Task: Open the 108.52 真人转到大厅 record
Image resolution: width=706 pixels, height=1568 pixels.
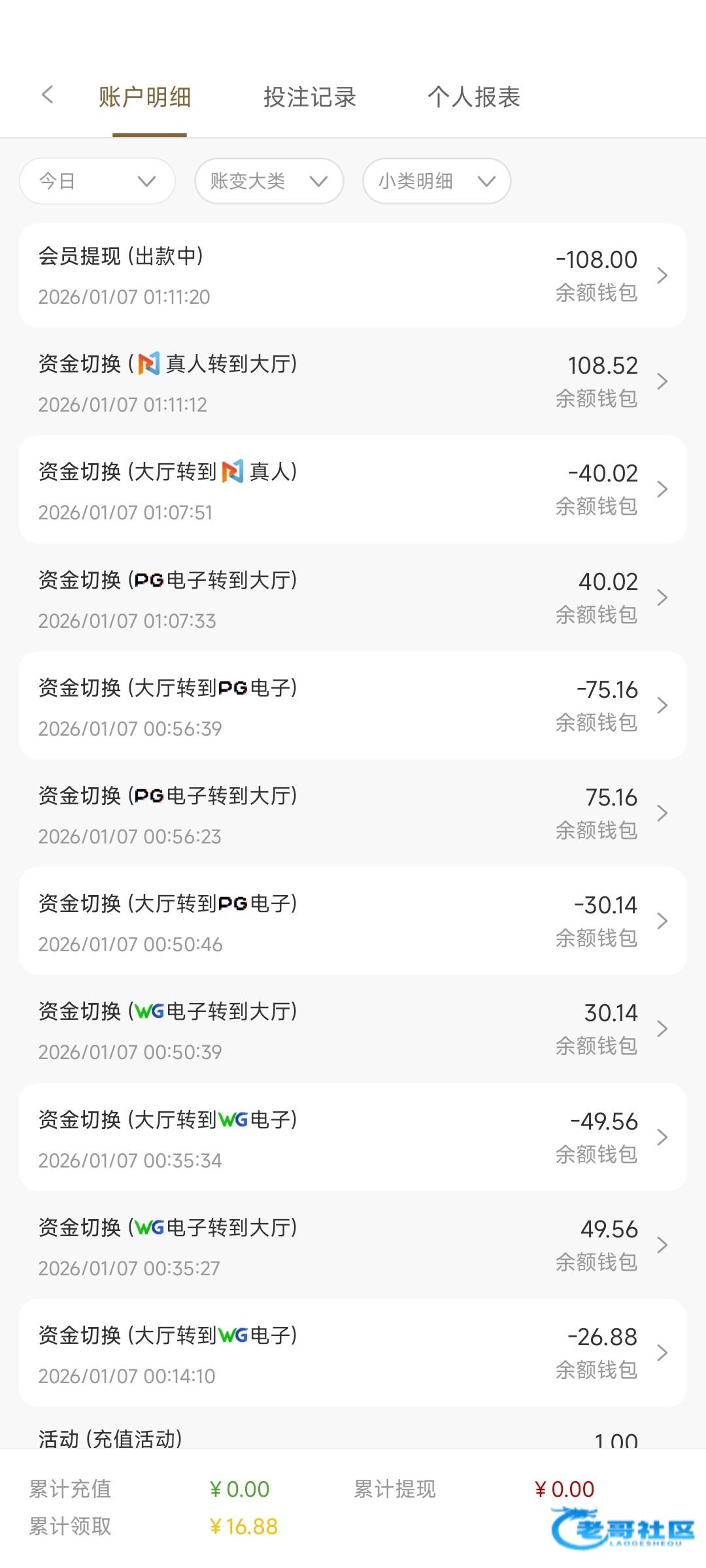Action: pos(353,382)
